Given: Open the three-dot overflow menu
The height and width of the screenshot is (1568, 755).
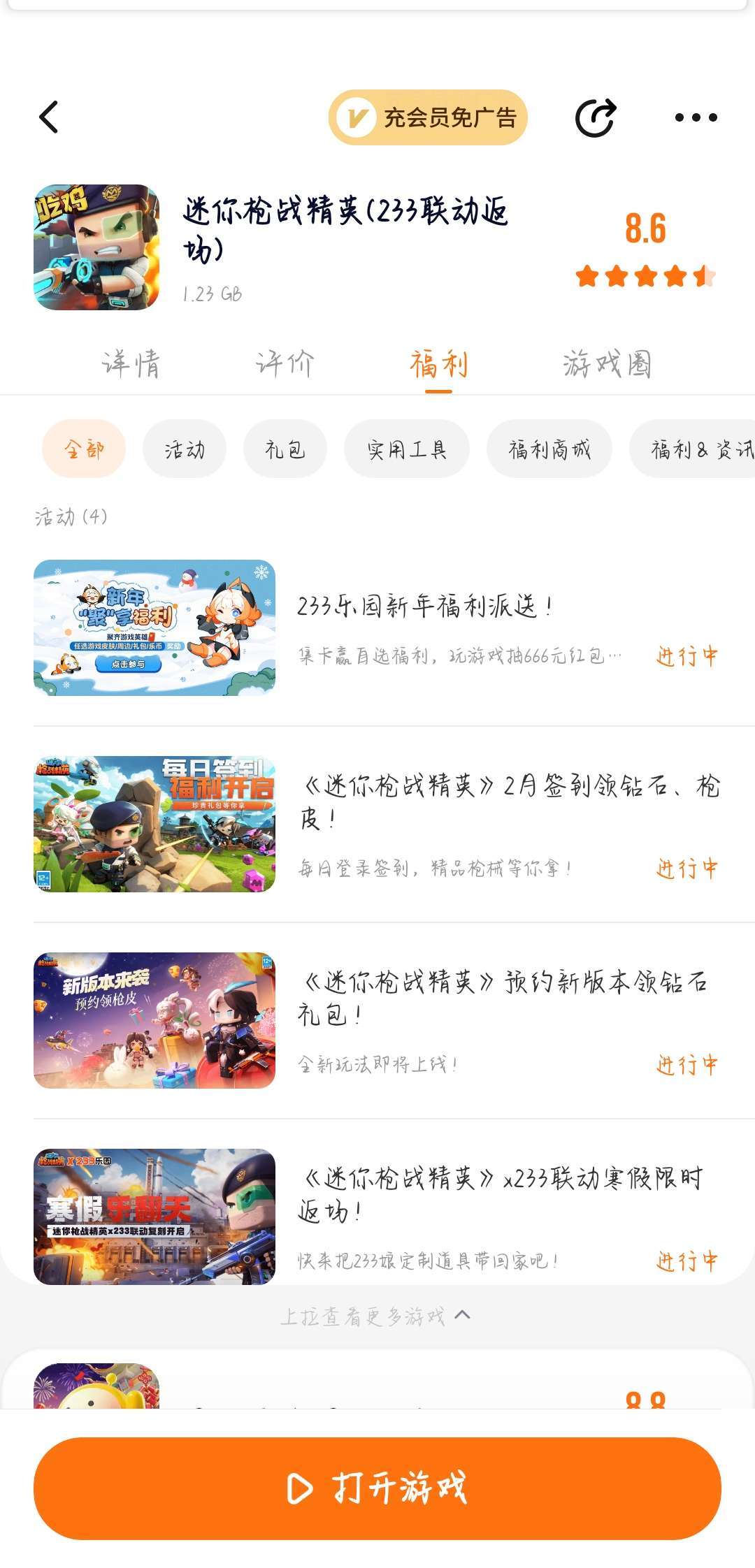Looking at the screenshot, I should click(x=696, y=117).
